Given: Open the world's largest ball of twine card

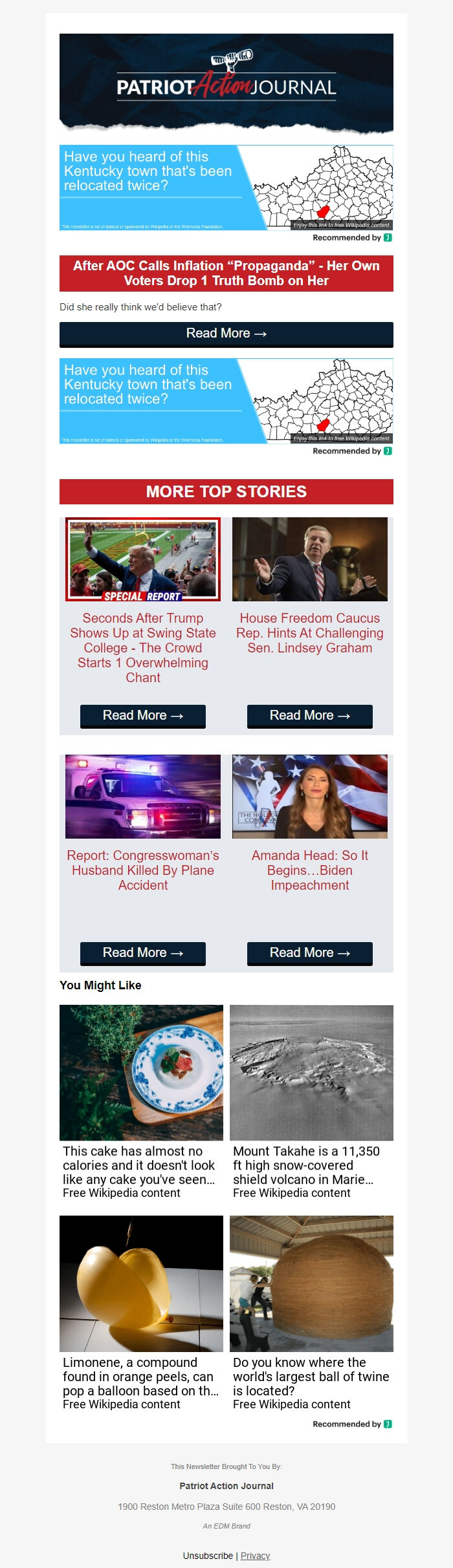Looking at the screenshot, I should pos(311,1313).
